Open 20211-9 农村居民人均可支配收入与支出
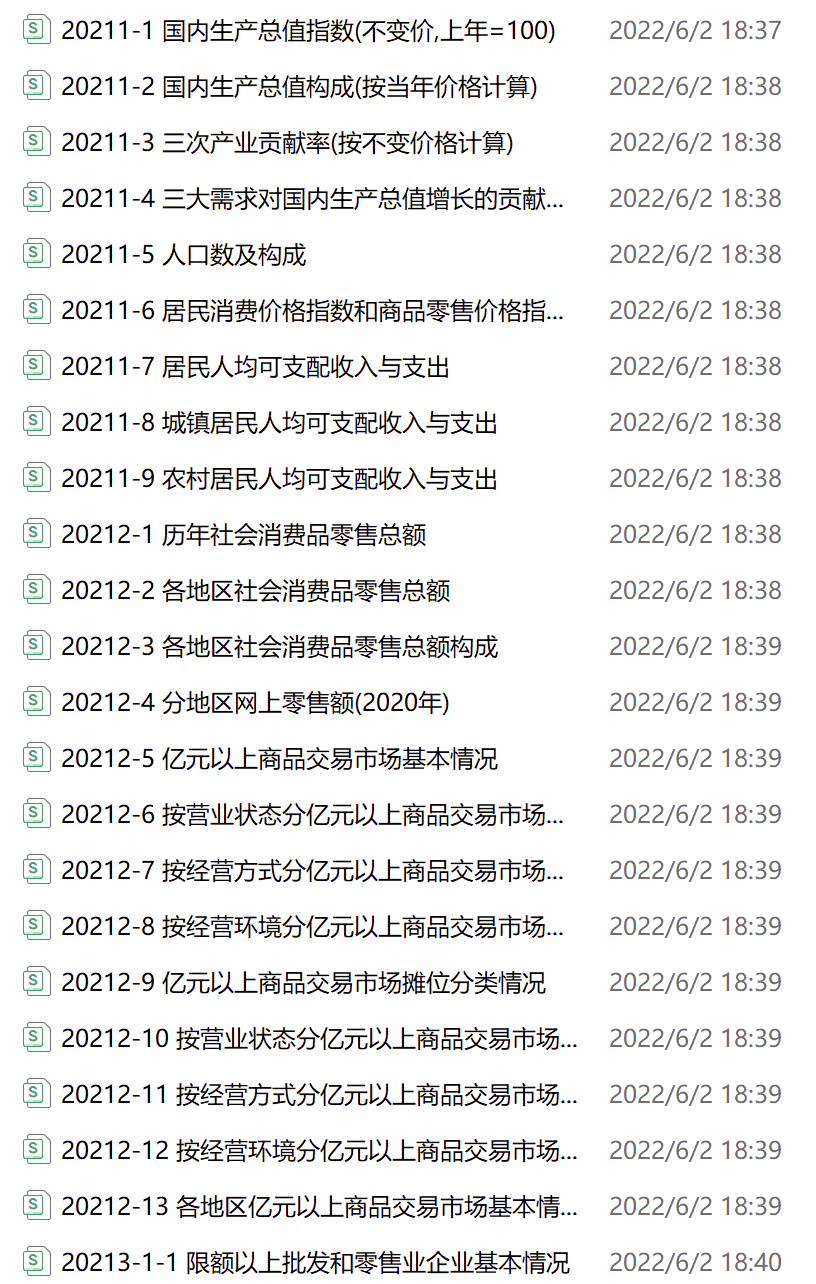 click(x=279, y=479)
